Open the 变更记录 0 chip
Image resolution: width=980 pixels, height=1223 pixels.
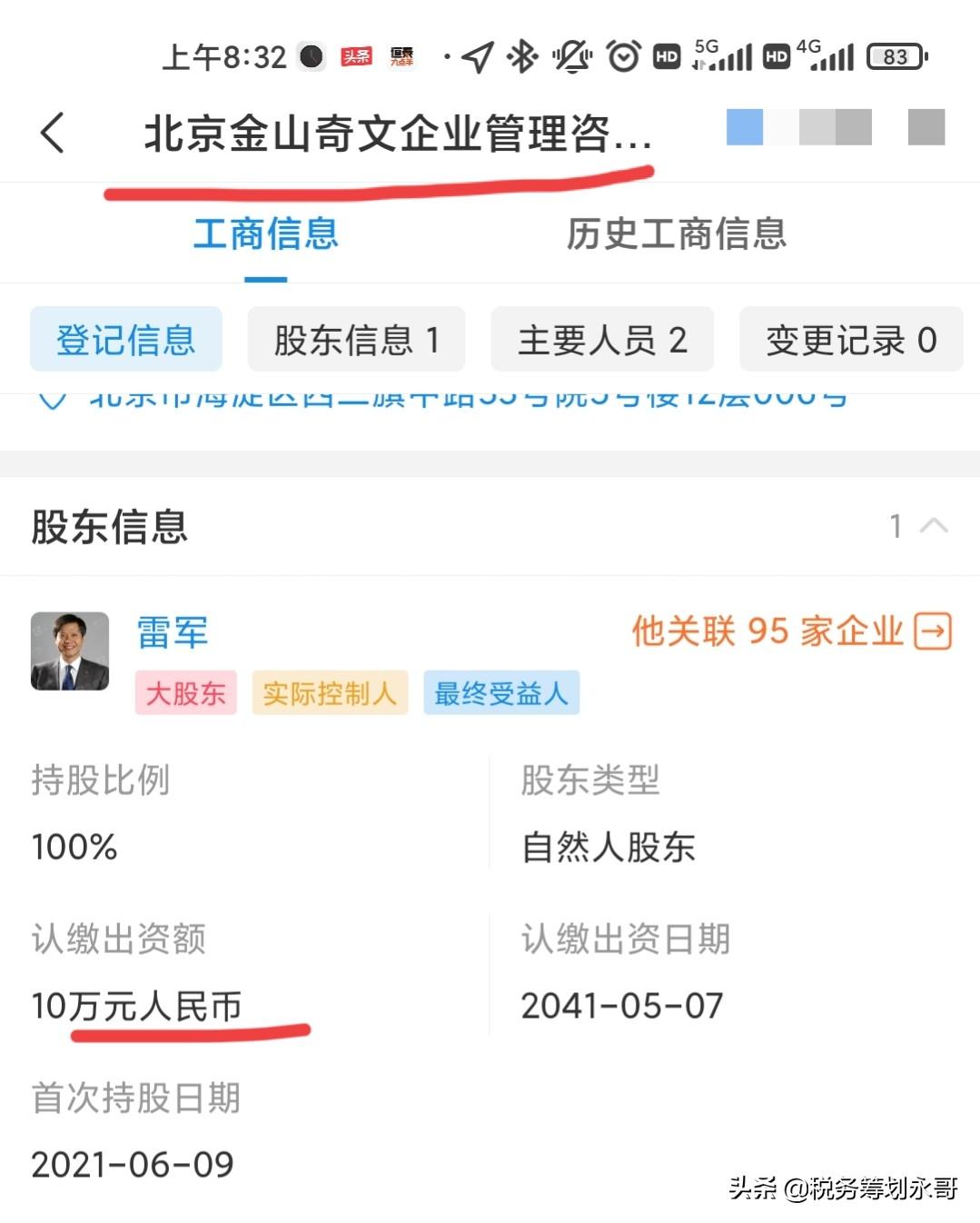[850, 340]
